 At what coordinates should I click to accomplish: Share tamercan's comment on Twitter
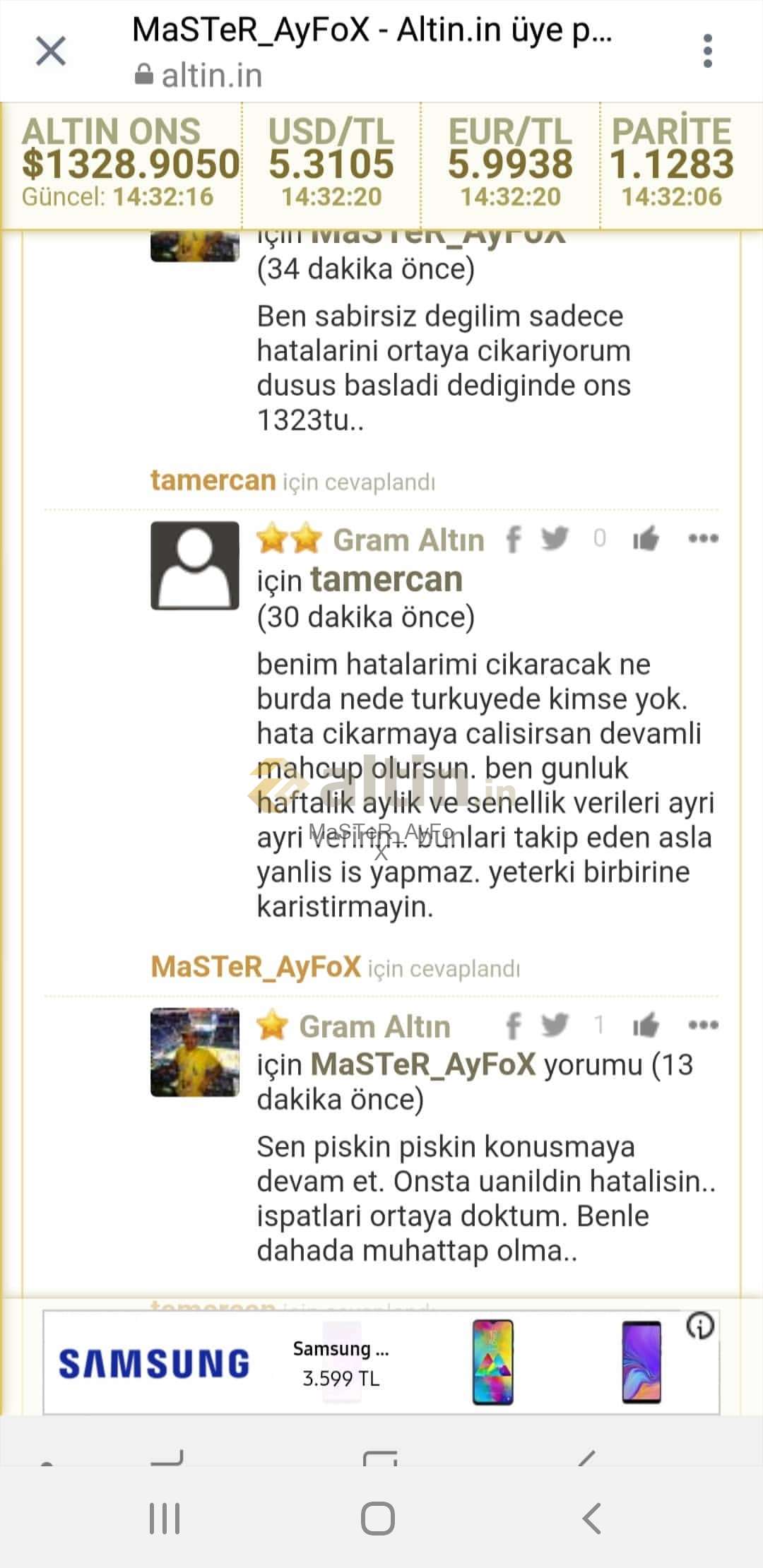coord(555,539)
